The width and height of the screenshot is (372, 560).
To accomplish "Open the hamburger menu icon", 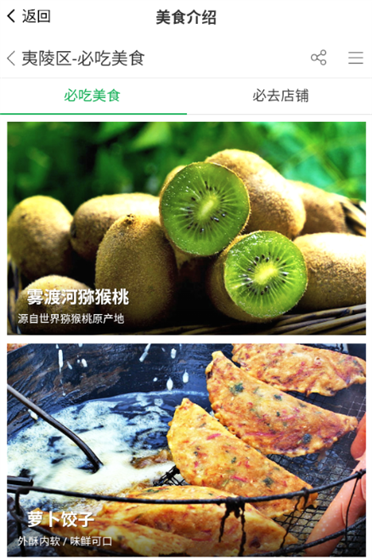I will [x=356, y=58].
